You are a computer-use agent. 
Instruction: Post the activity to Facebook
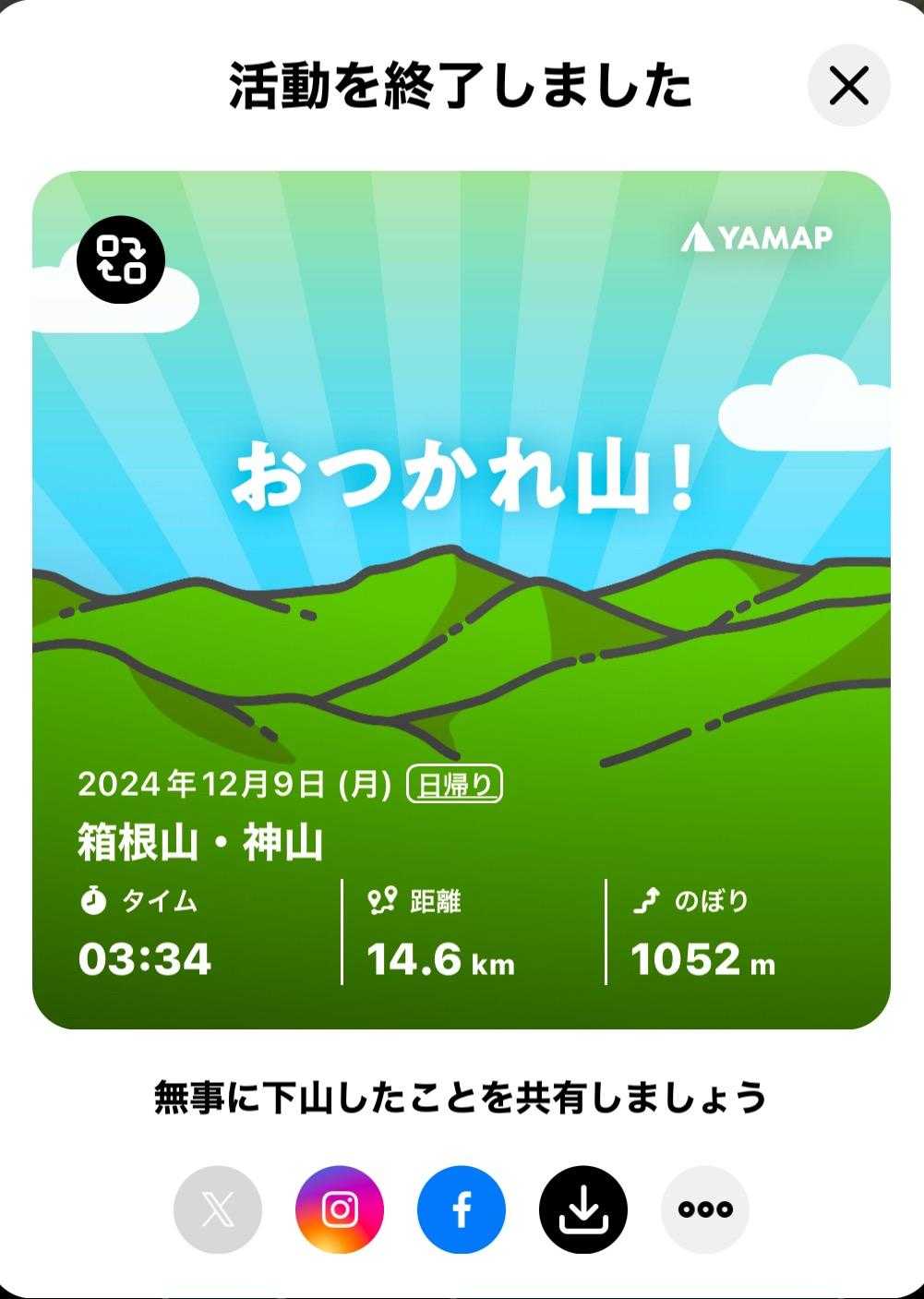click(x=462, y=1209)
